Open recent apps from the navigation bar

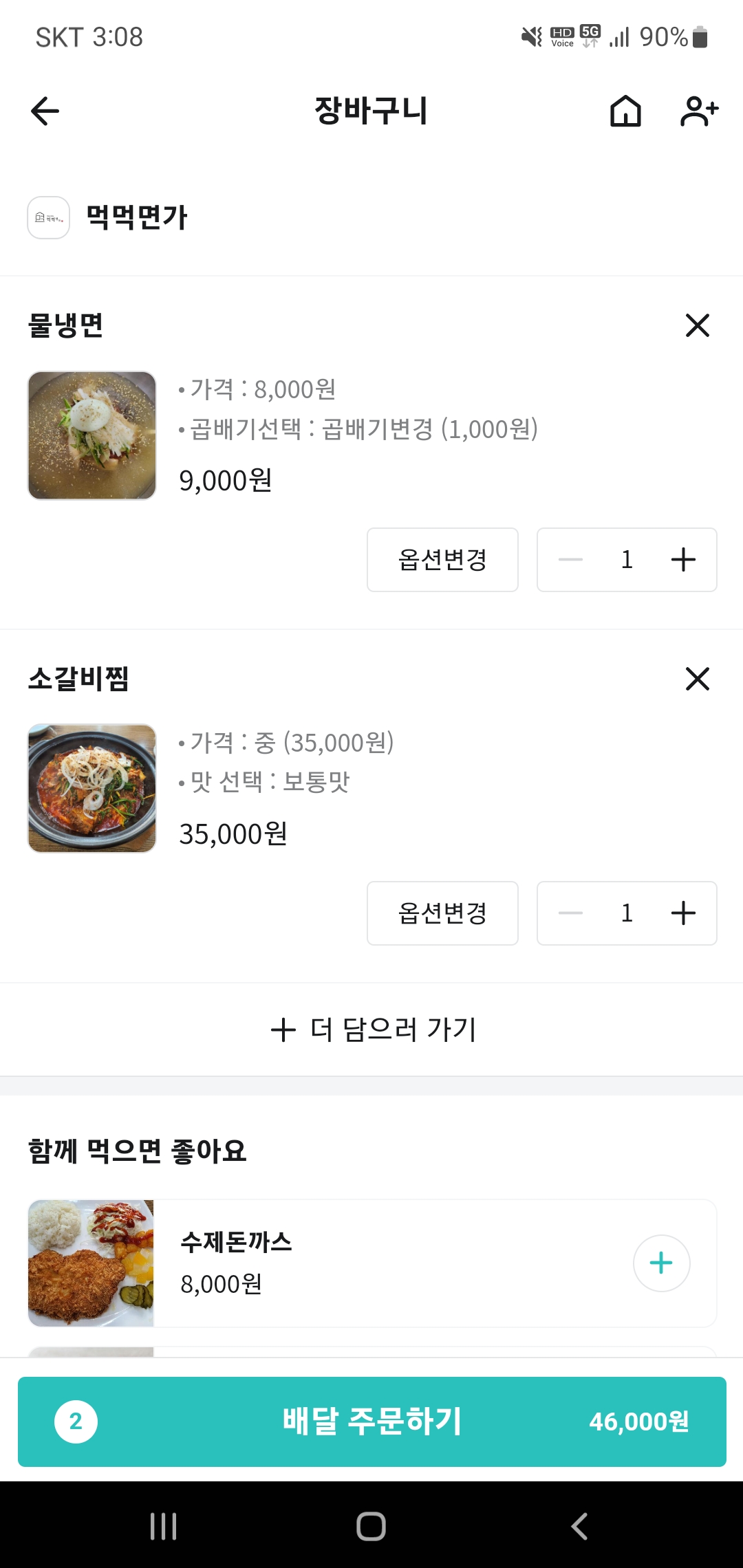164,1526
